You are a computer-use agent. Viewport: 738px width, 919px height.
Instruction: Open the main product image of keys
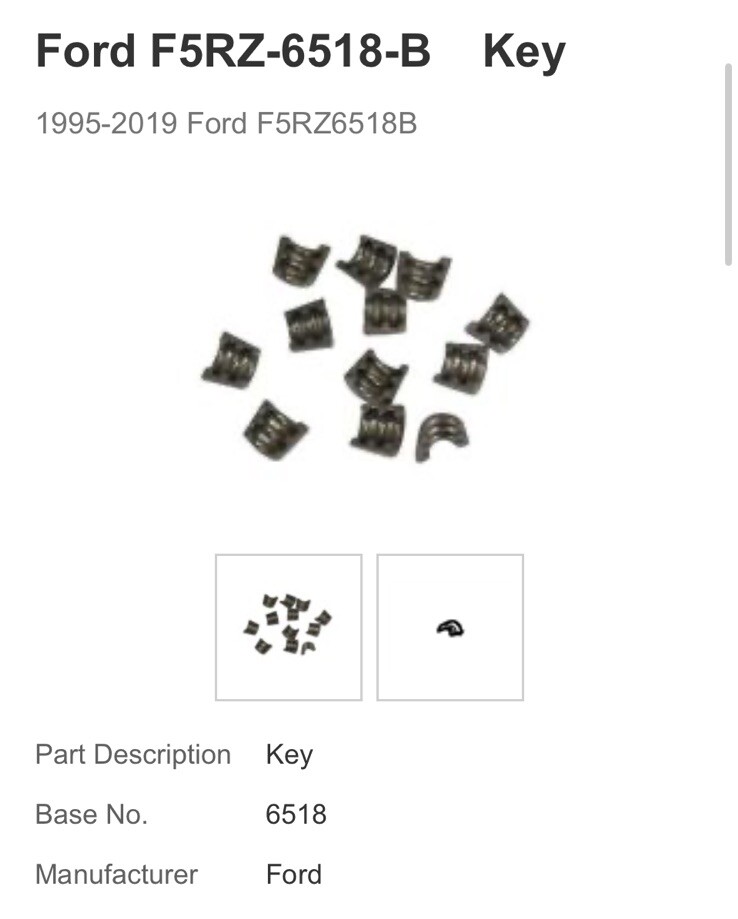368,348
